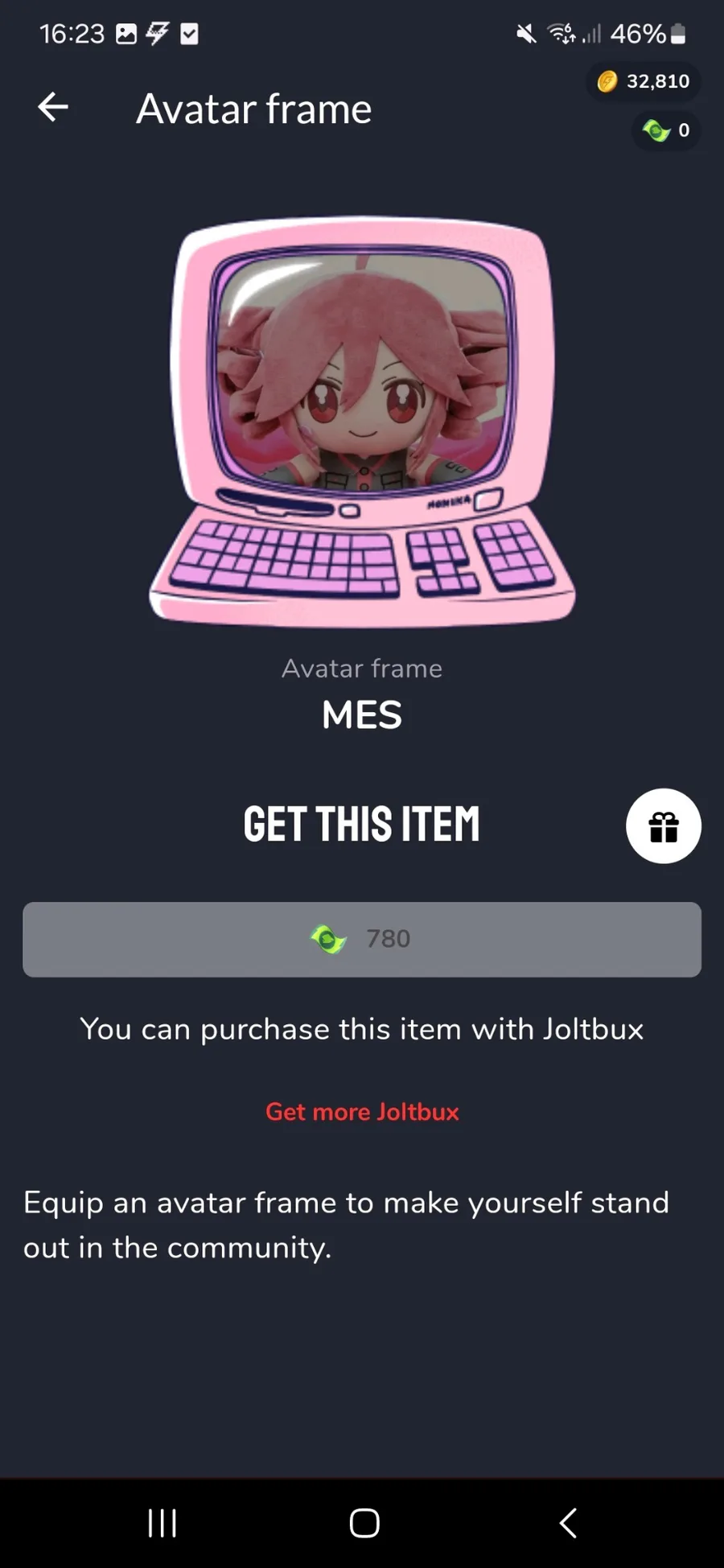The width and height of the screenshot is (724, 1568).
Task: Open the Joltbux balance showing 0
Action: (x=666, y=130)
